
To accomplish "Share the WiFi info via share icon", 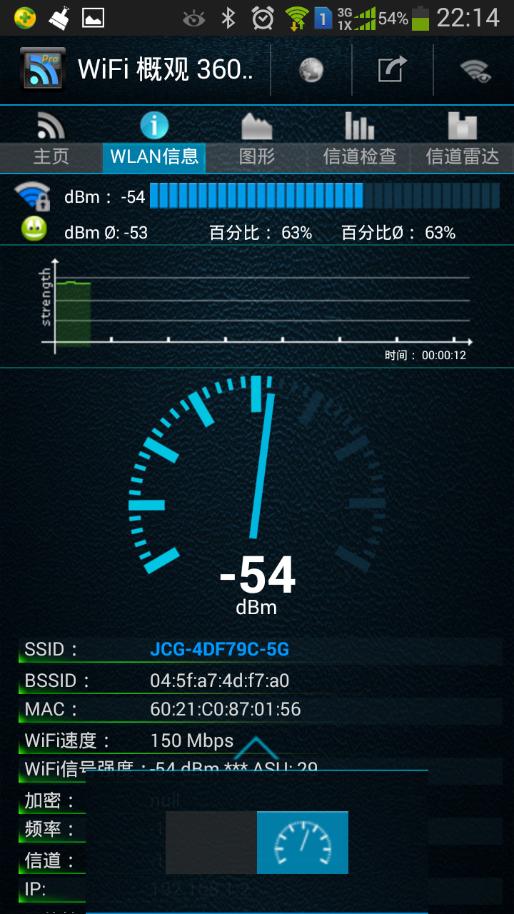I will click(392, 71).
